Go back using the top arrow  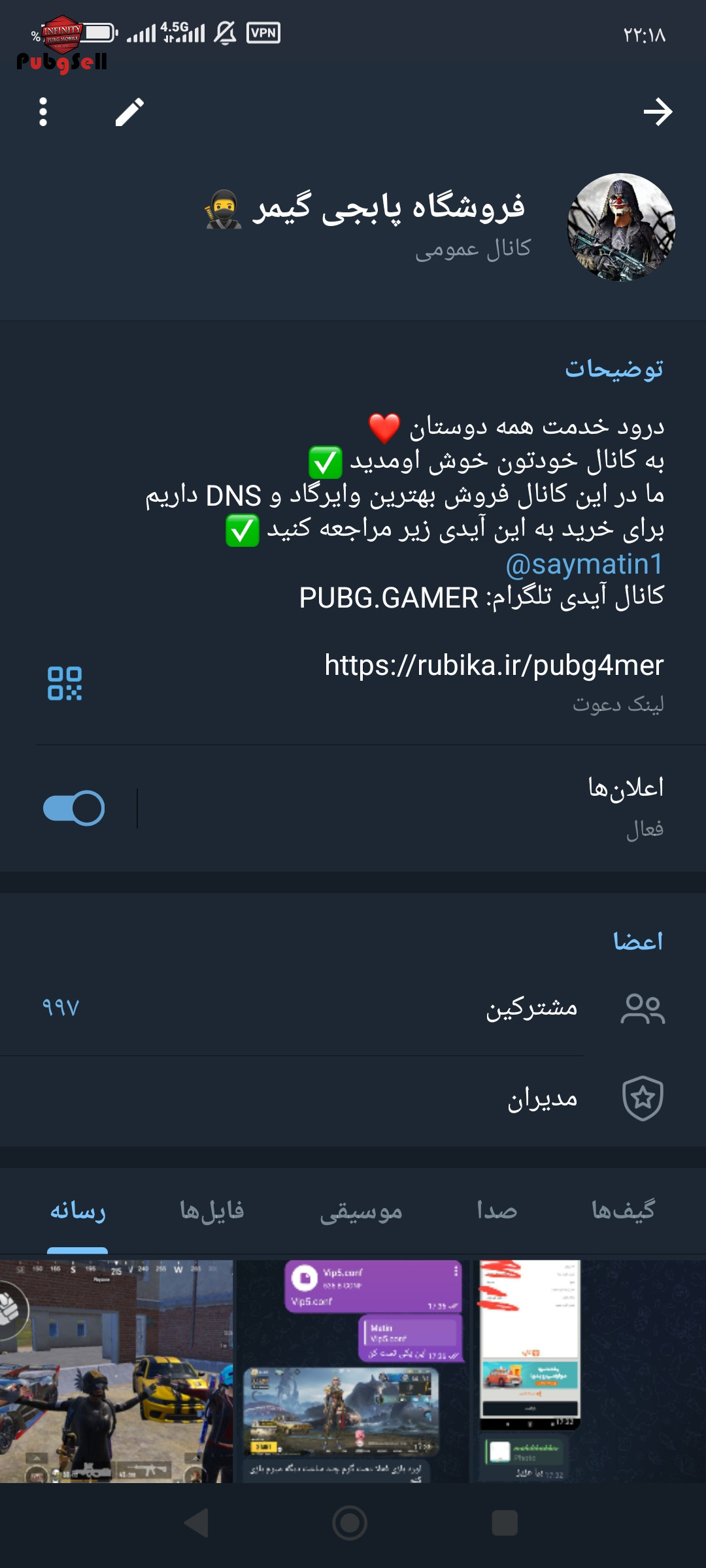(x=658, y=112)
